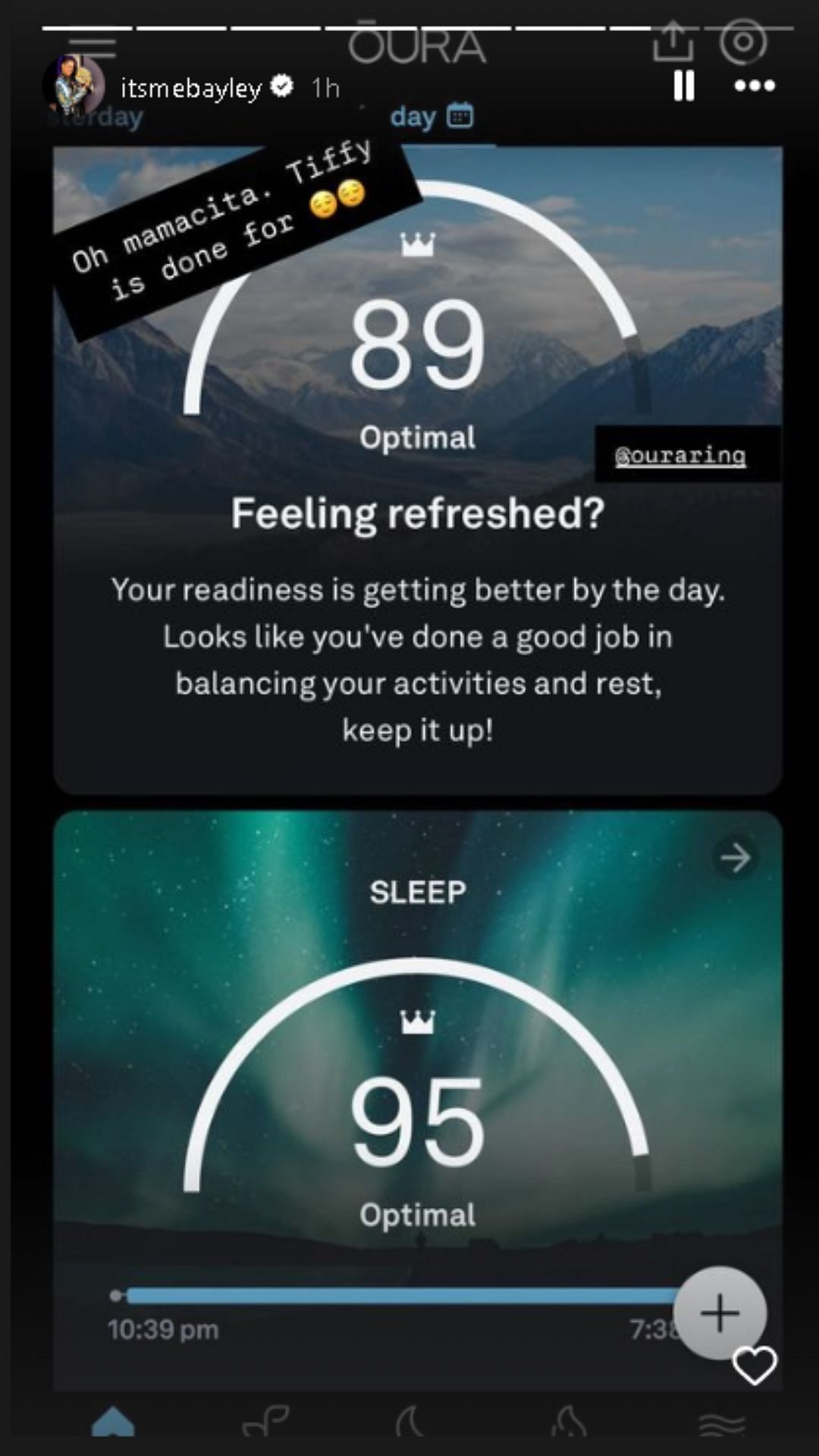This screenshot has height=1456, width=819.
Task: Open the story's three-dot options menu
Action: (x=755, y=86)
